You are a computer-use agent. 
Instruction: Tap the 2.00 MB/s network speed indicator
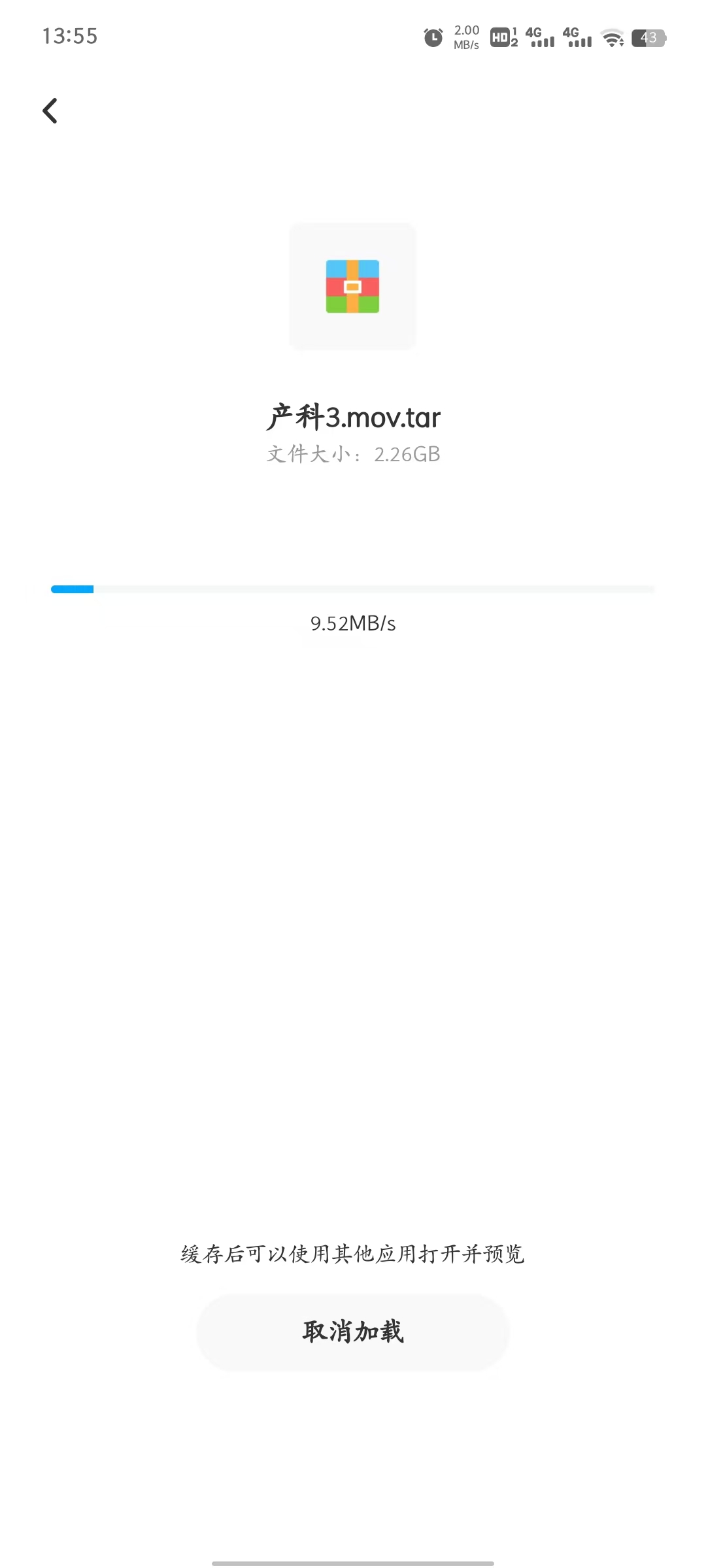tap(465, 36)
